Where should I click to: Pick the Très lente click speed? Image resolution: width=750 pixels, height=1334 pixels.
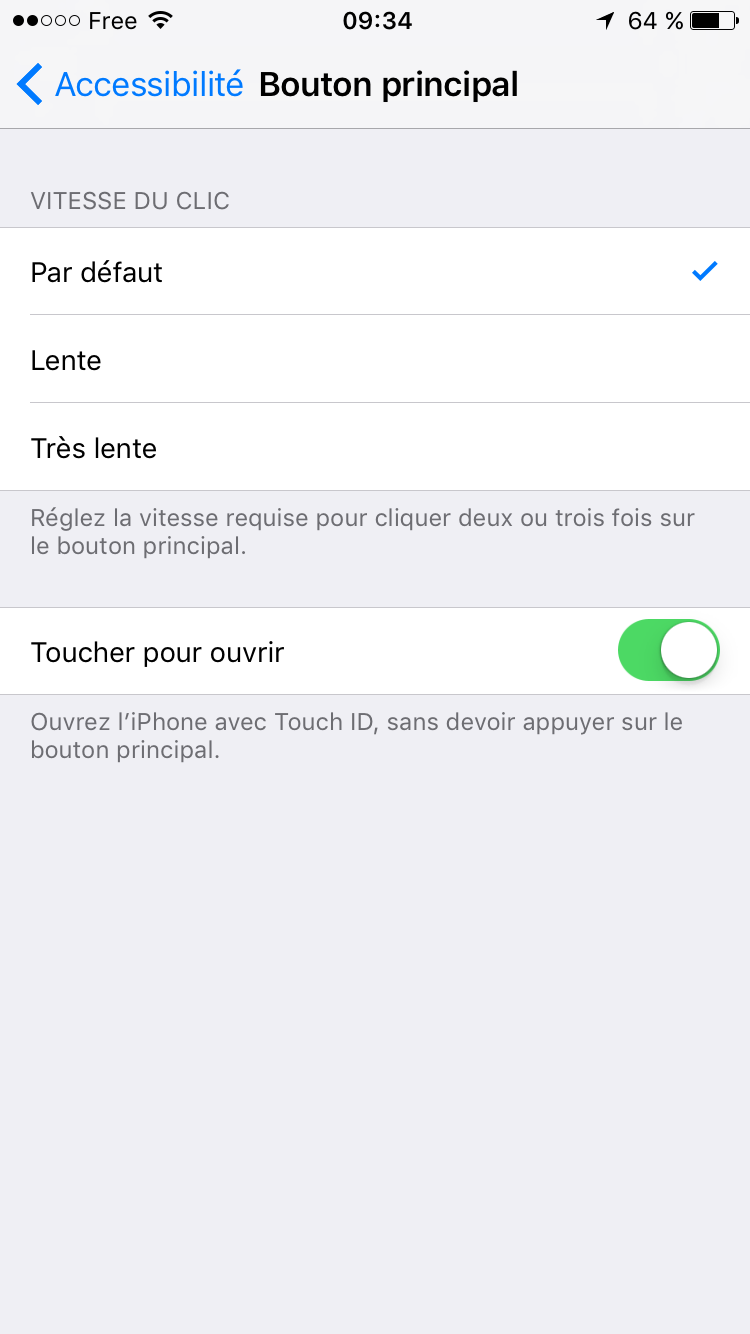(x=375, y=447)
